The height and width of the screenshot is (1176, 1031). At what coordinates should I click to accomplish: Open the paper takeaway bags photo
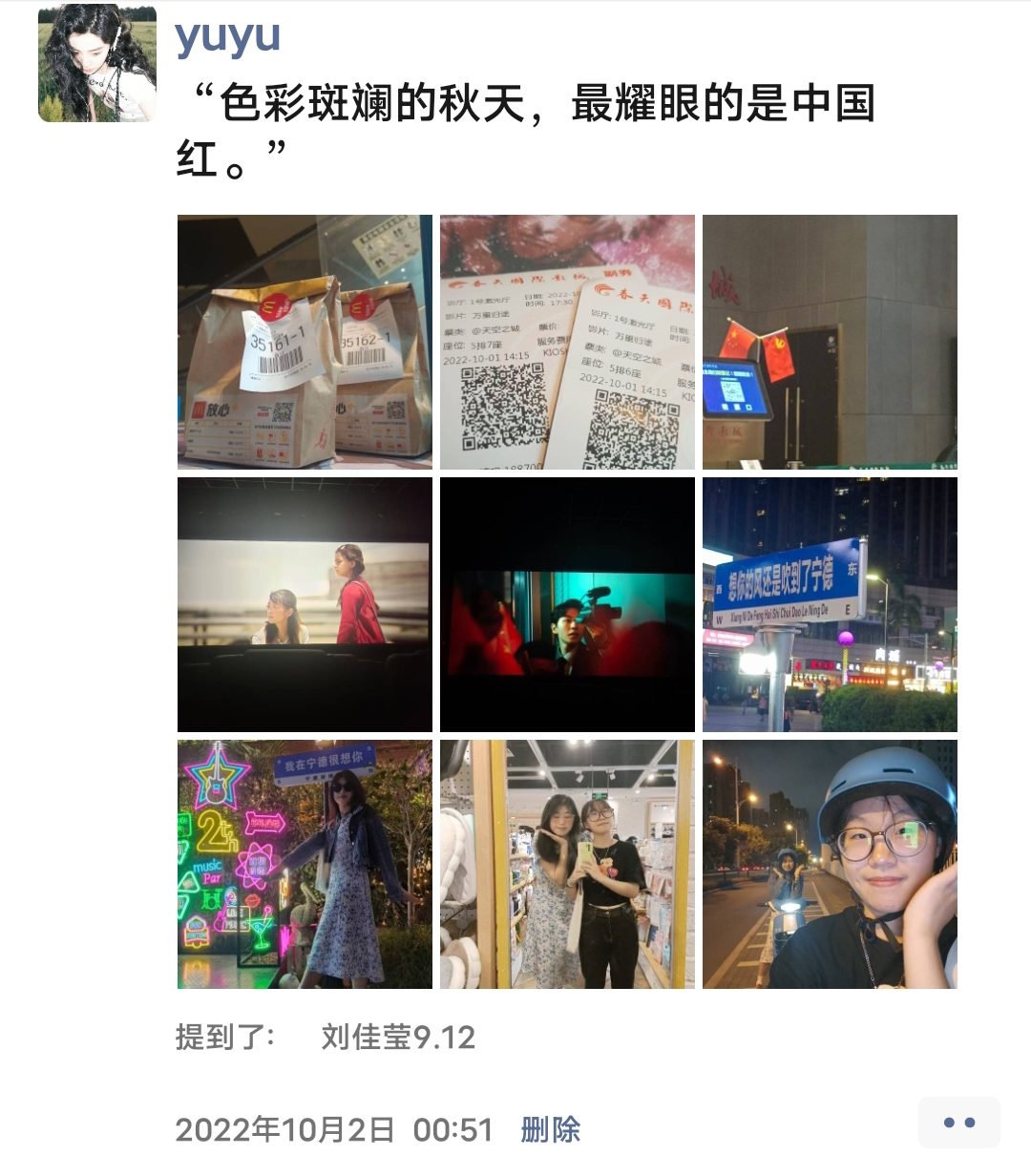tap(305, 342)
